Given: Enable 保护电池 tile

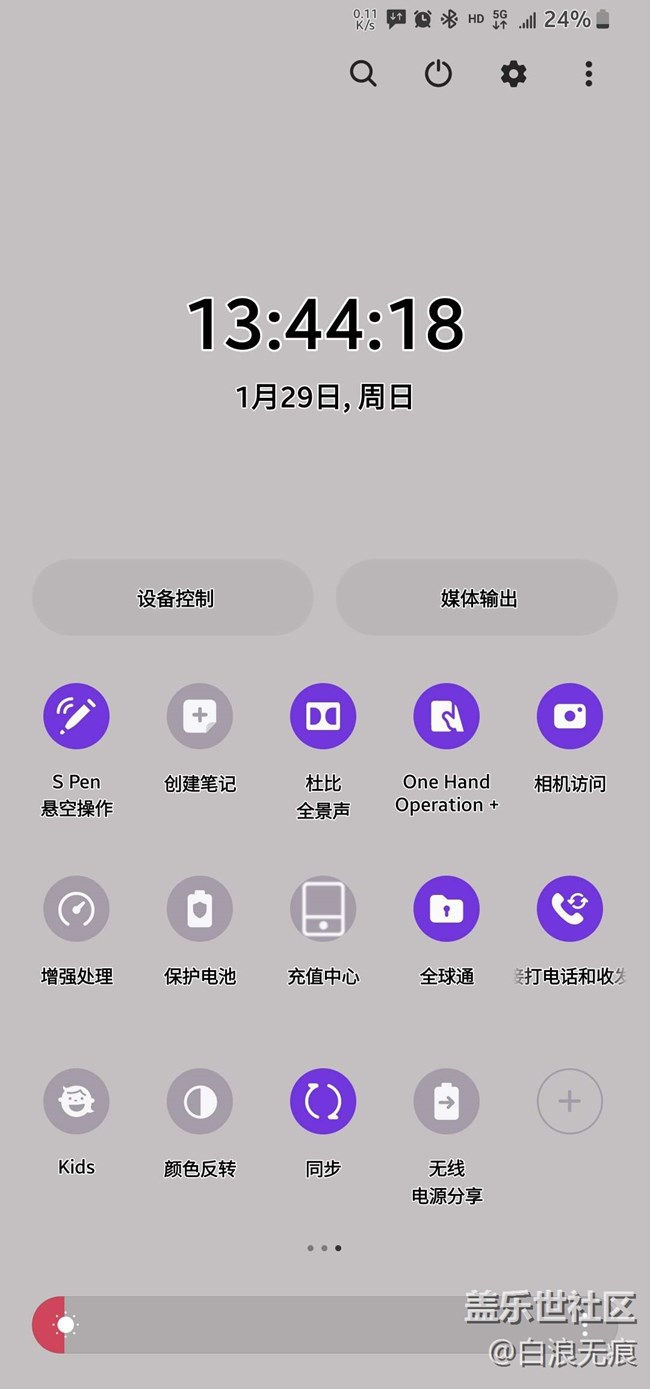Looking at the screenshot, I should pos(200,908).
